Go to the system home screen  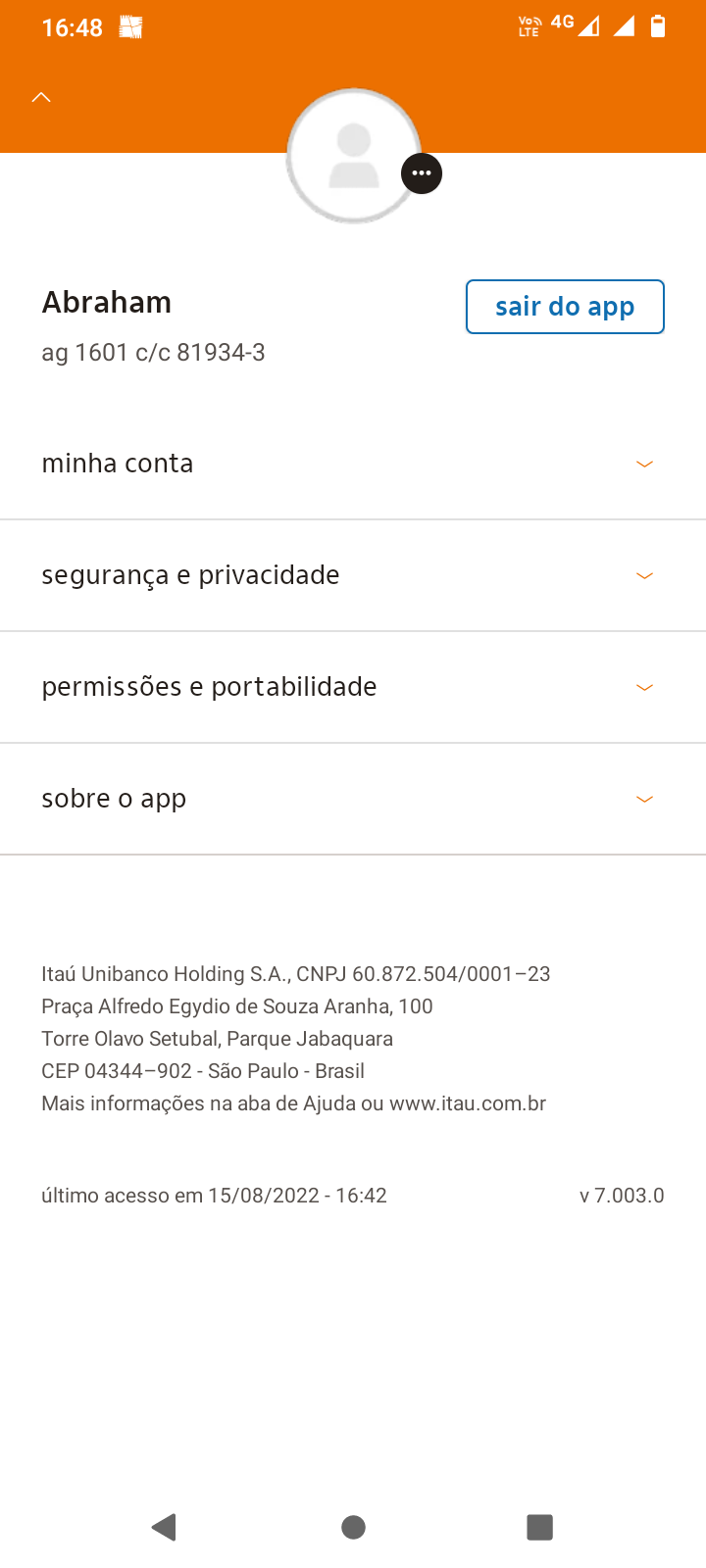click(353, 1527)
